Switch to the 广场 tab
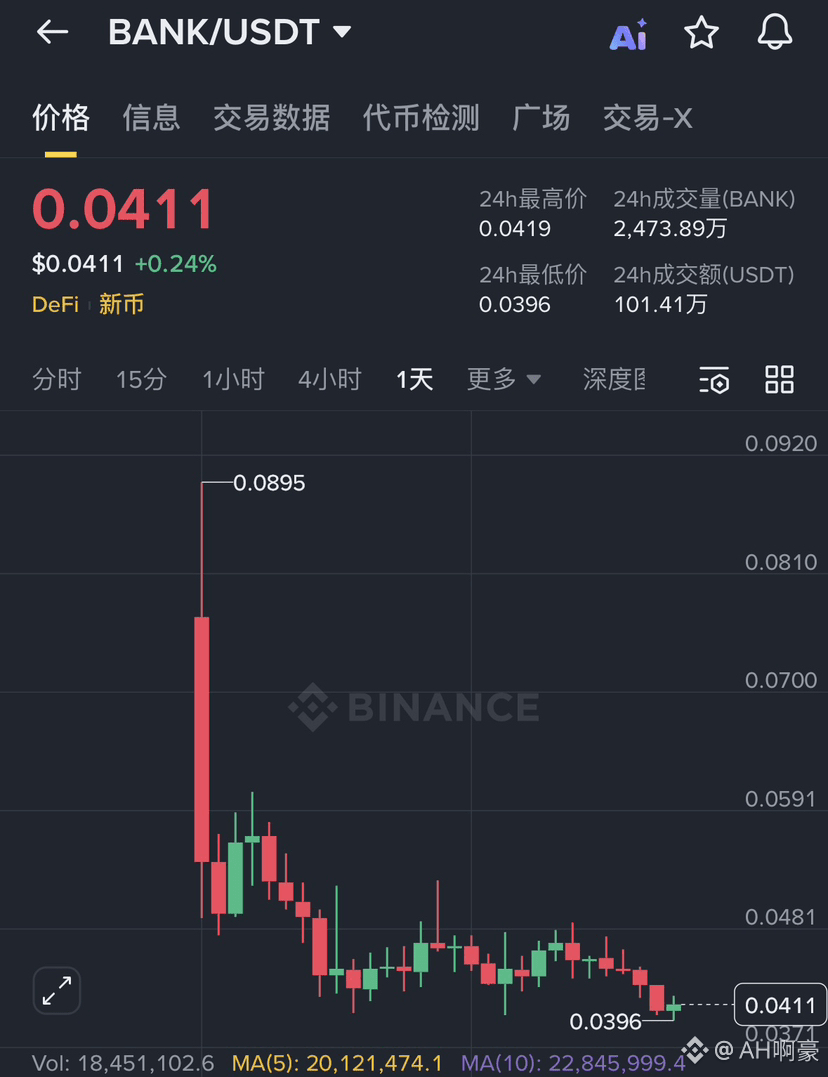 click(x=541, y=118)
